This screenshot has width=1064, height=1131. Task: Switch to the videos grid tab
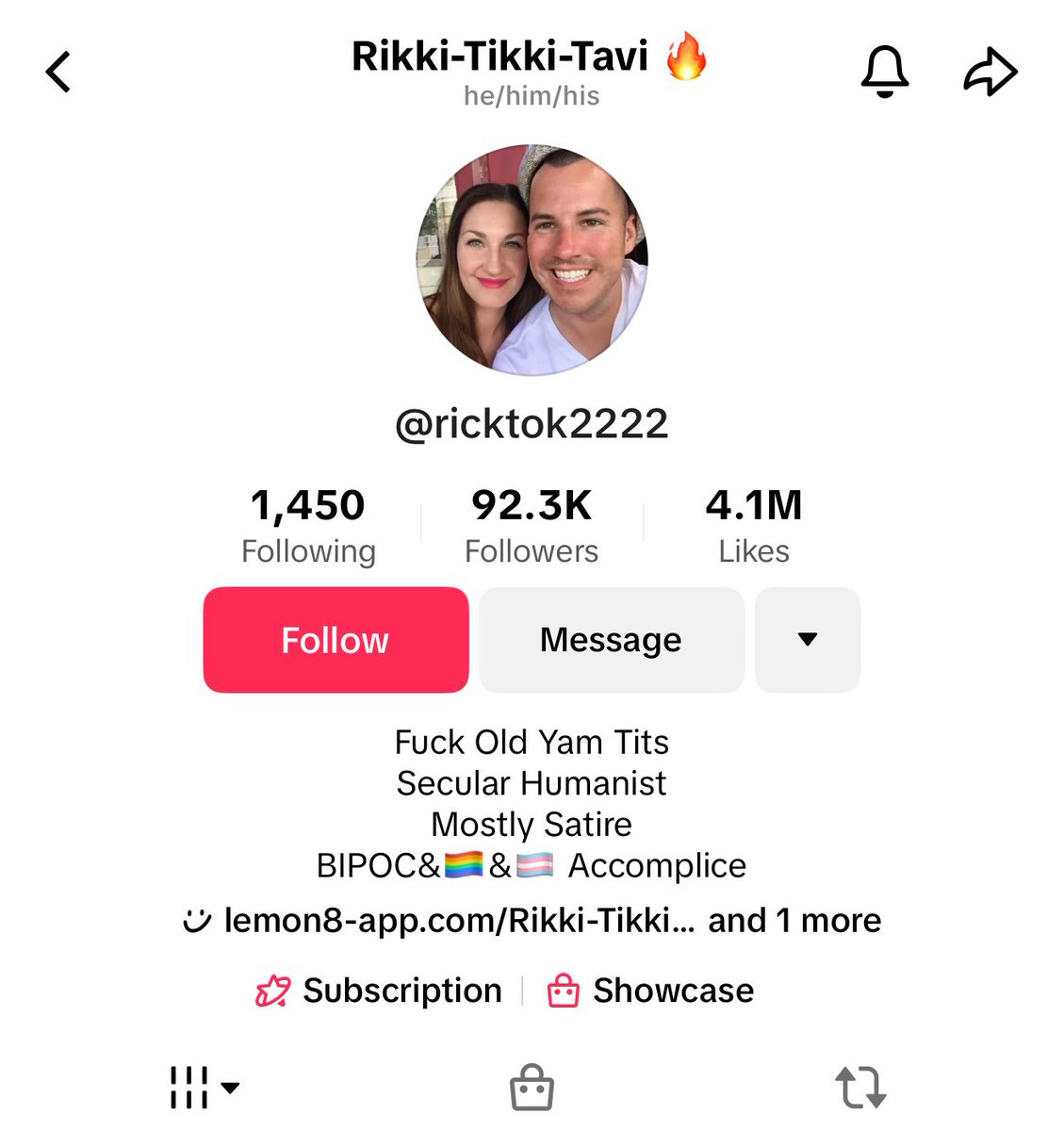pyautogui.click(x=202, y=1088)
